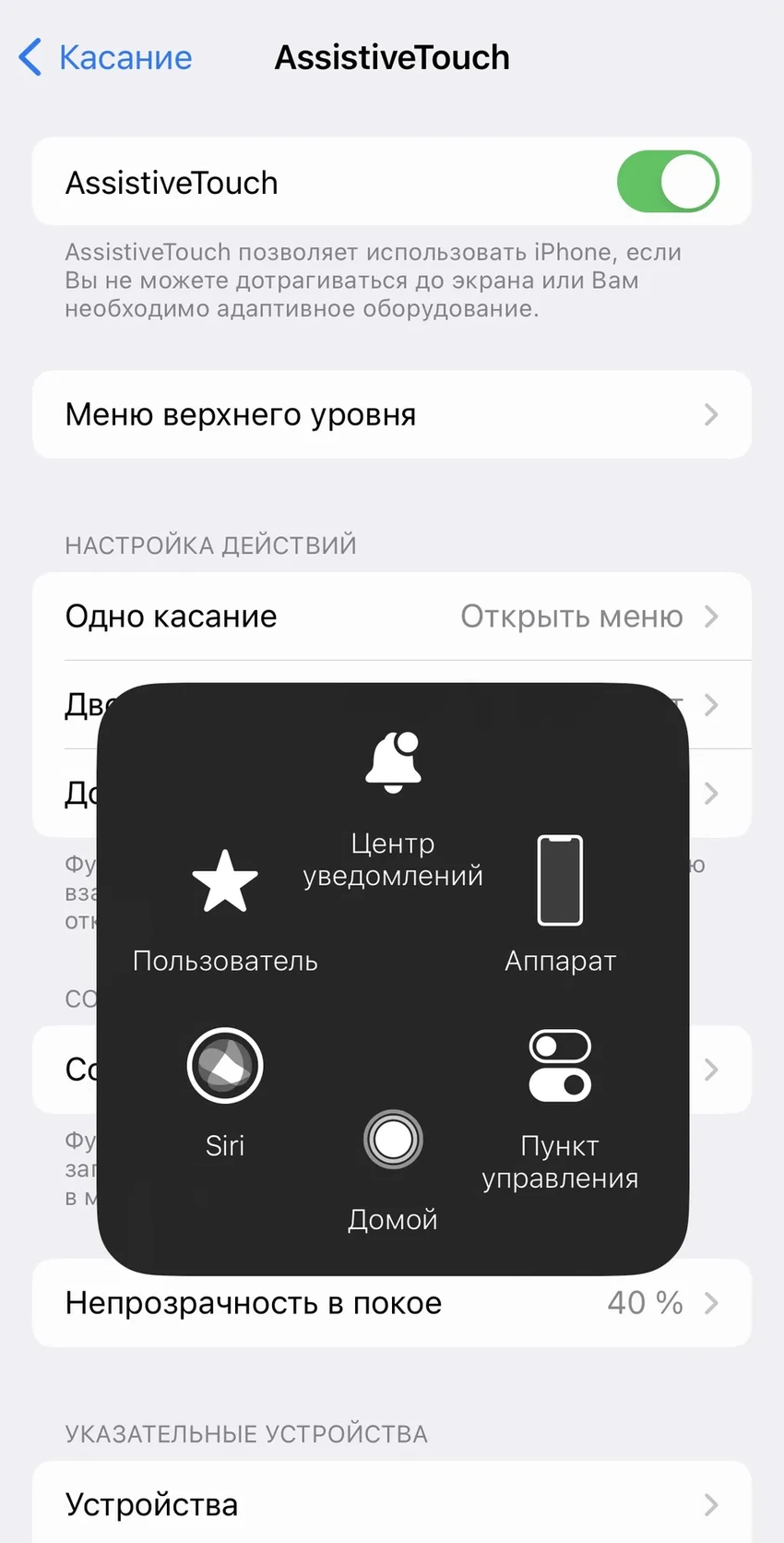This screenshot has height=1543, width=784.
Task: Tap the AssistiveTouch description text
Action: [x=372, y=280]
